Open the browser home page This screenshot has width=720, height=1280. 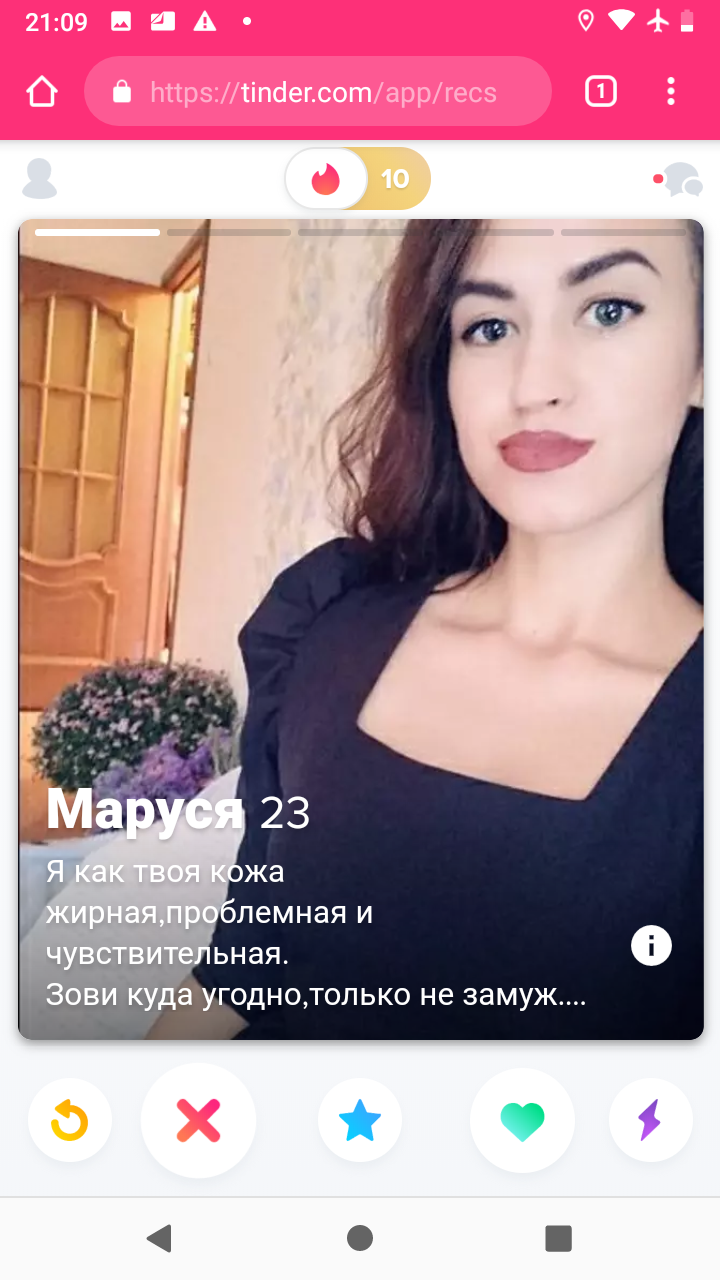[x=42, y=92]
